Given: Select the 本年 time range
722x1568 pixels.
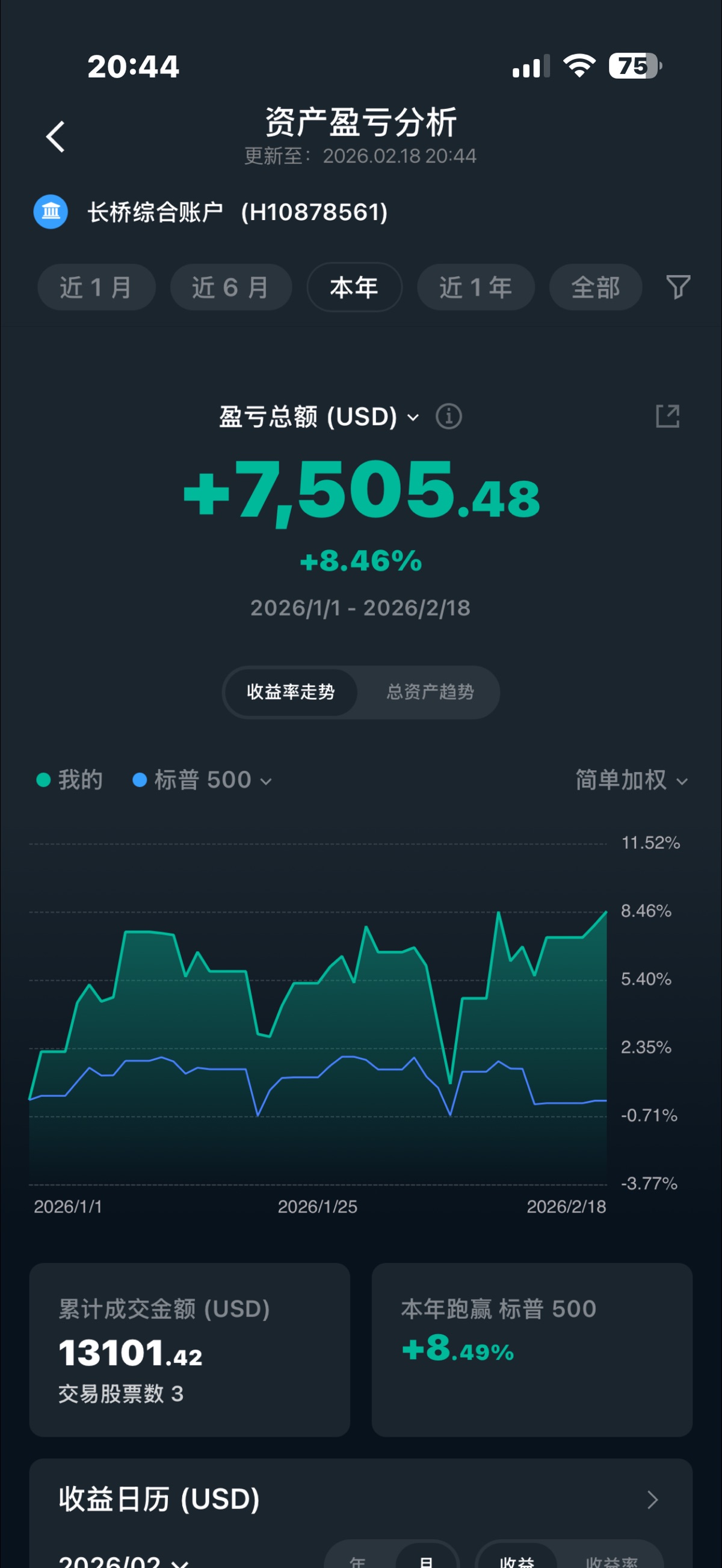Looking at the screenshot, I should [x=354, y=287].
